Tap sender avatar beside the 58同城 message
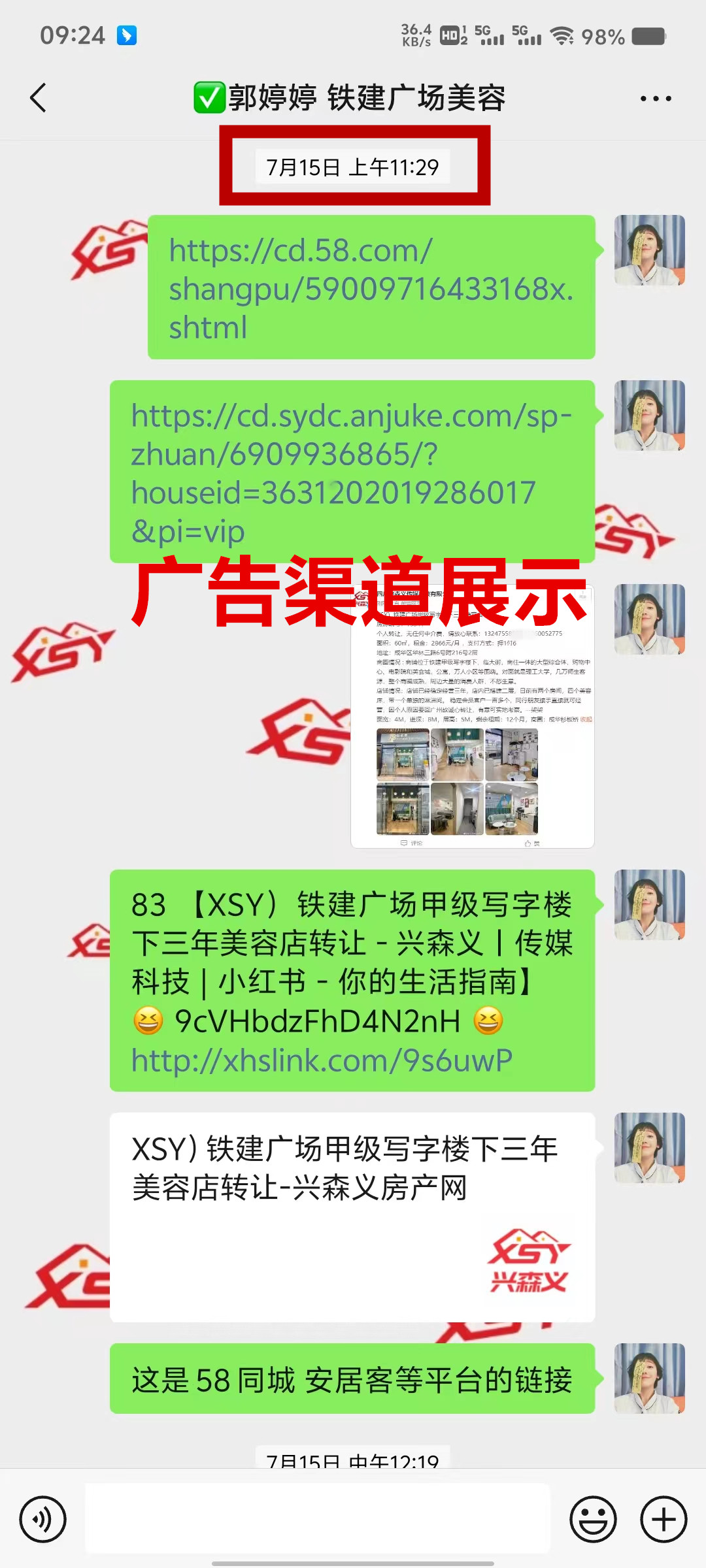The height and width of the screenshot is (1568, 706). tap(649, 1378)
